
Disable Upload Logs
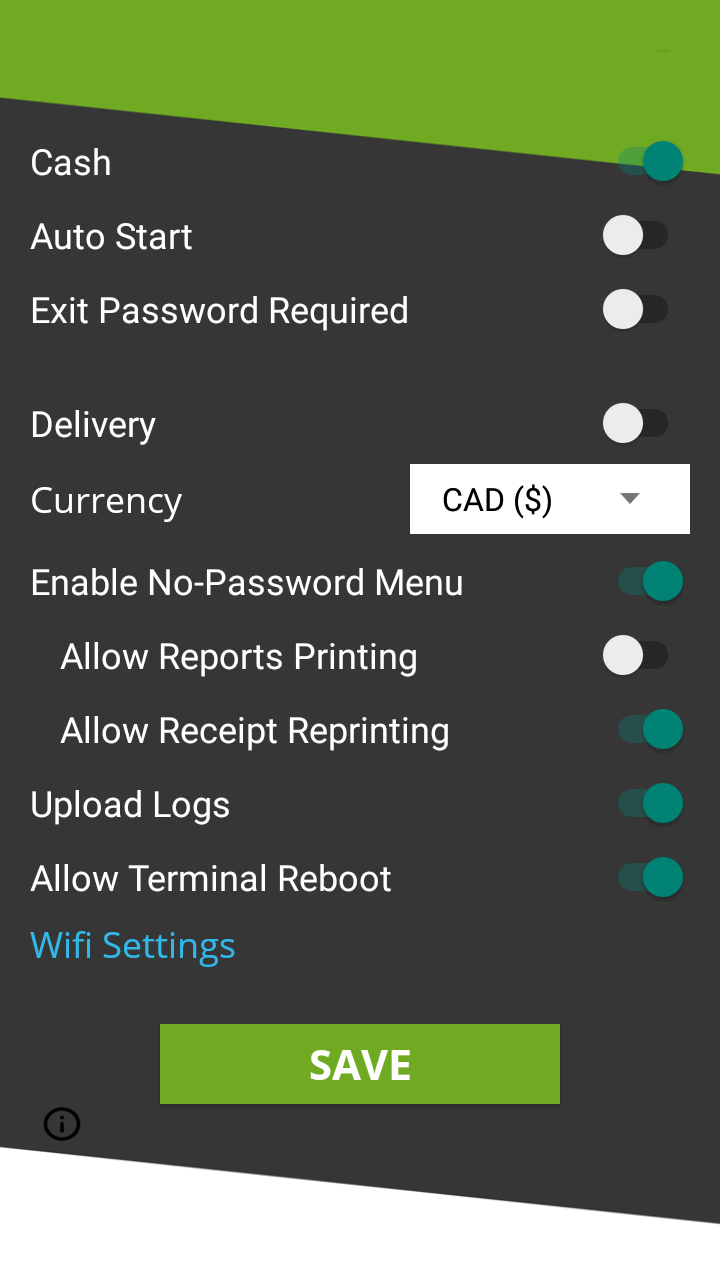(x=650, y=803)
